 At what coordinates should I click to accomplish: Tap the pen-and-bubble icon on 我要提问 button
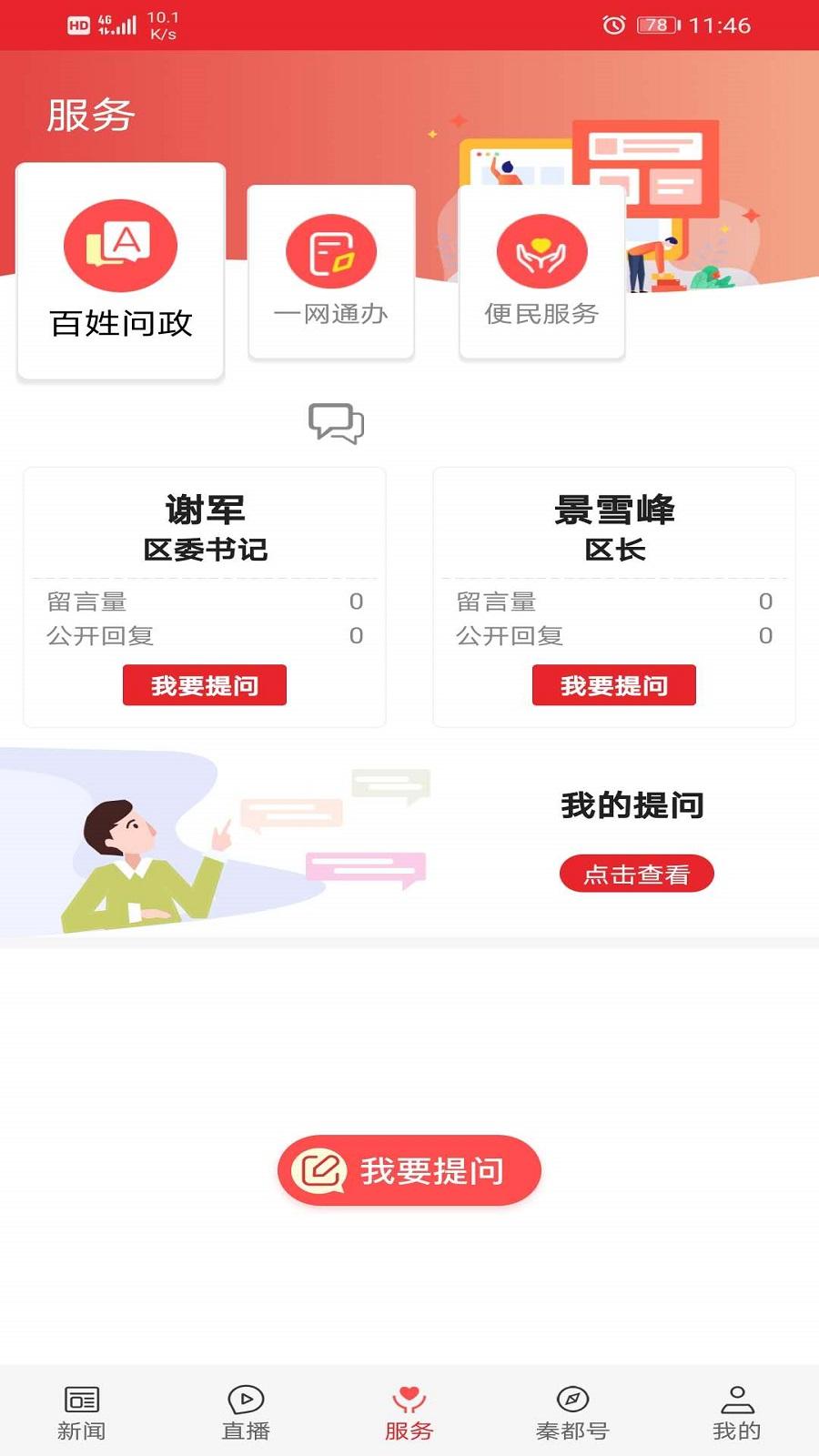point(314,1170)
